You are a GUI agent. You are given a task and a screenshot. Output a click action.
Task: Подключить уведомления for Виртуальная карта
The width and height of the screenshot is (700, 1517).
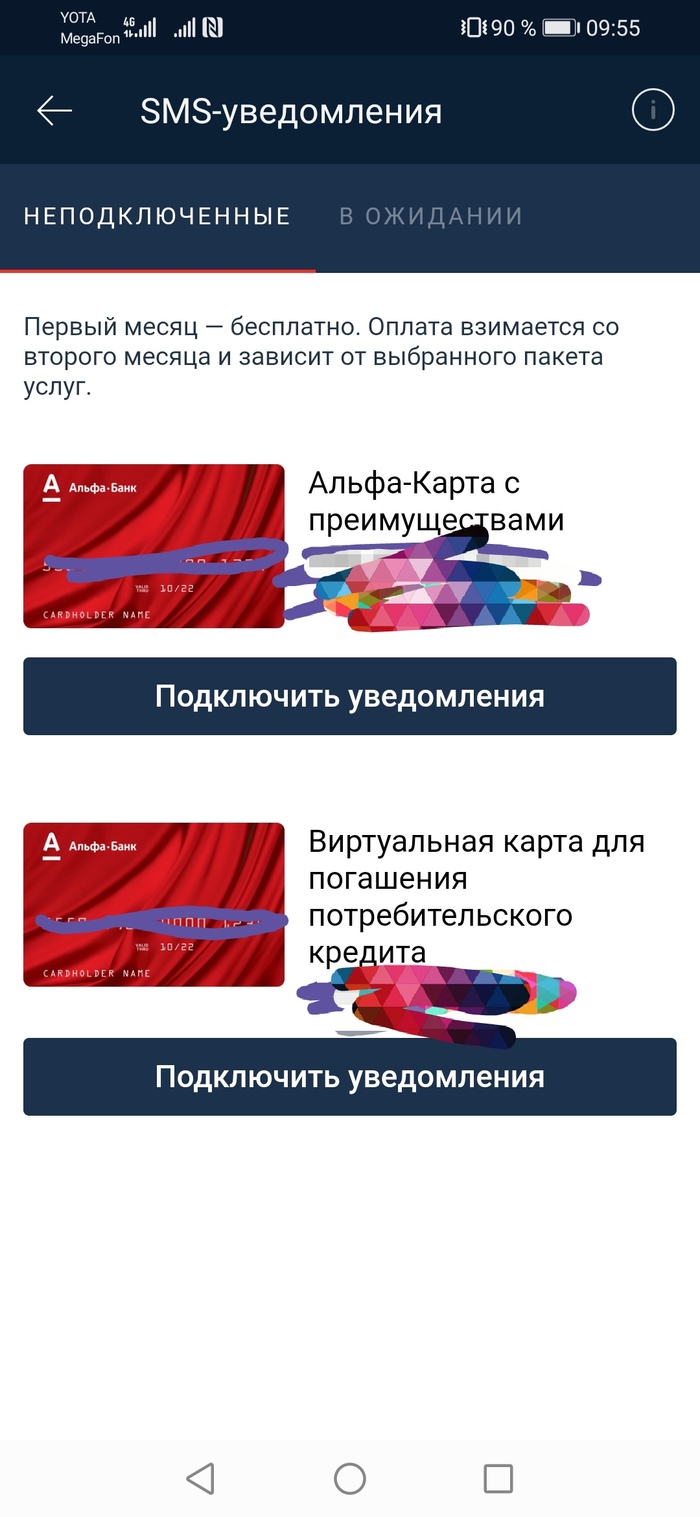tap(350, 1076)
